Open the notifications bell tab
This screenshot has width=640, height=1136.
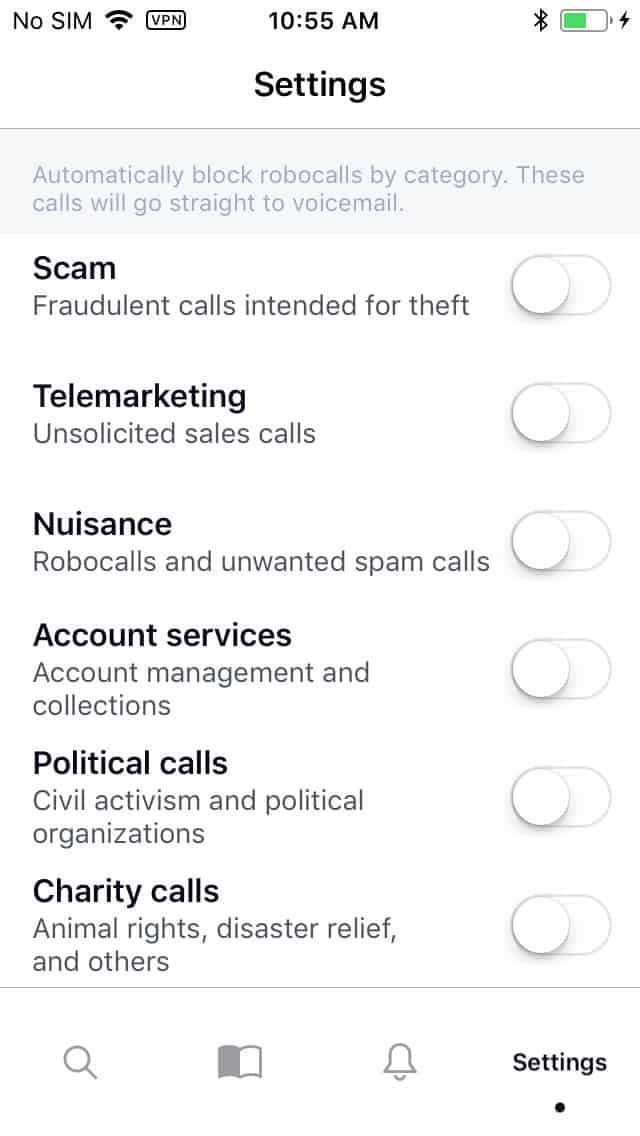pos(399,1062)
